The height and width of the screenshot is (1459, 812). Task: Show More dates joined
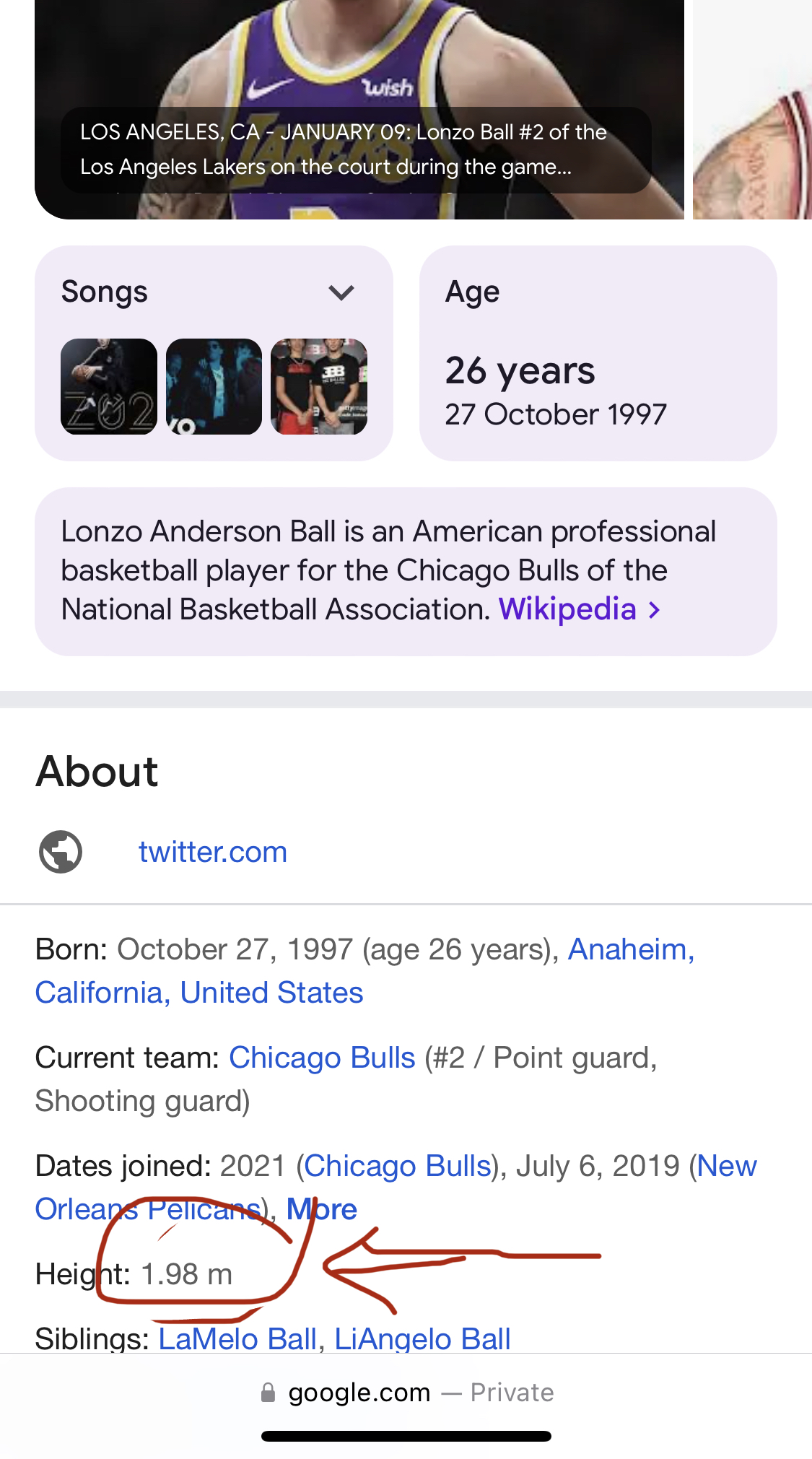click(x=322, y=1209)
